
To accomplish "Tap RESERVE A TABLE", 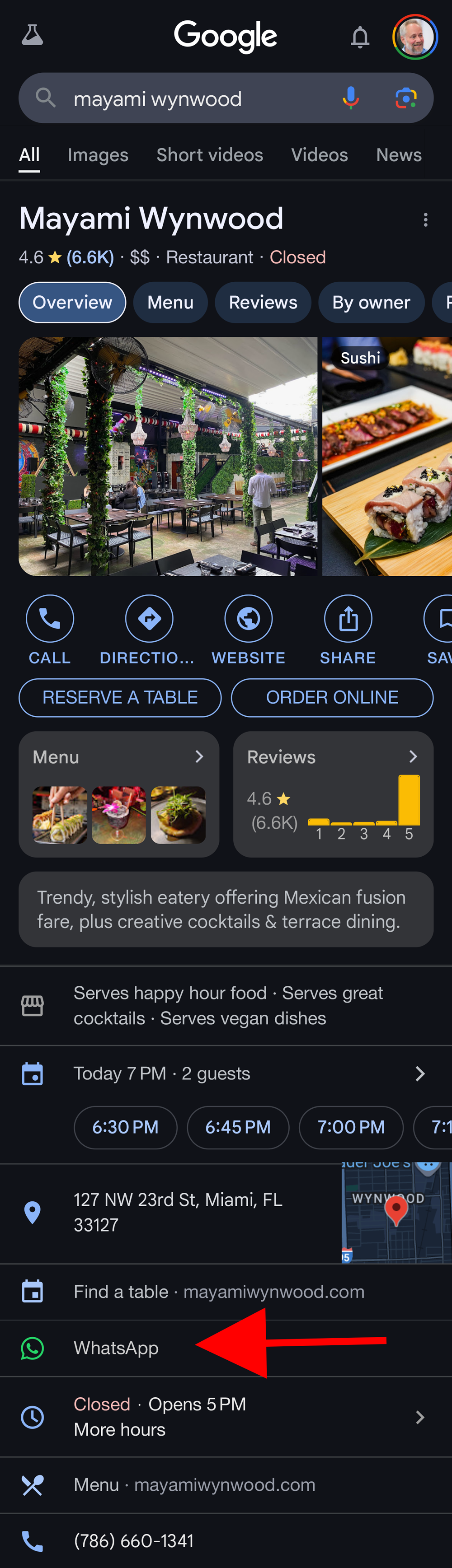I will 120,698.
